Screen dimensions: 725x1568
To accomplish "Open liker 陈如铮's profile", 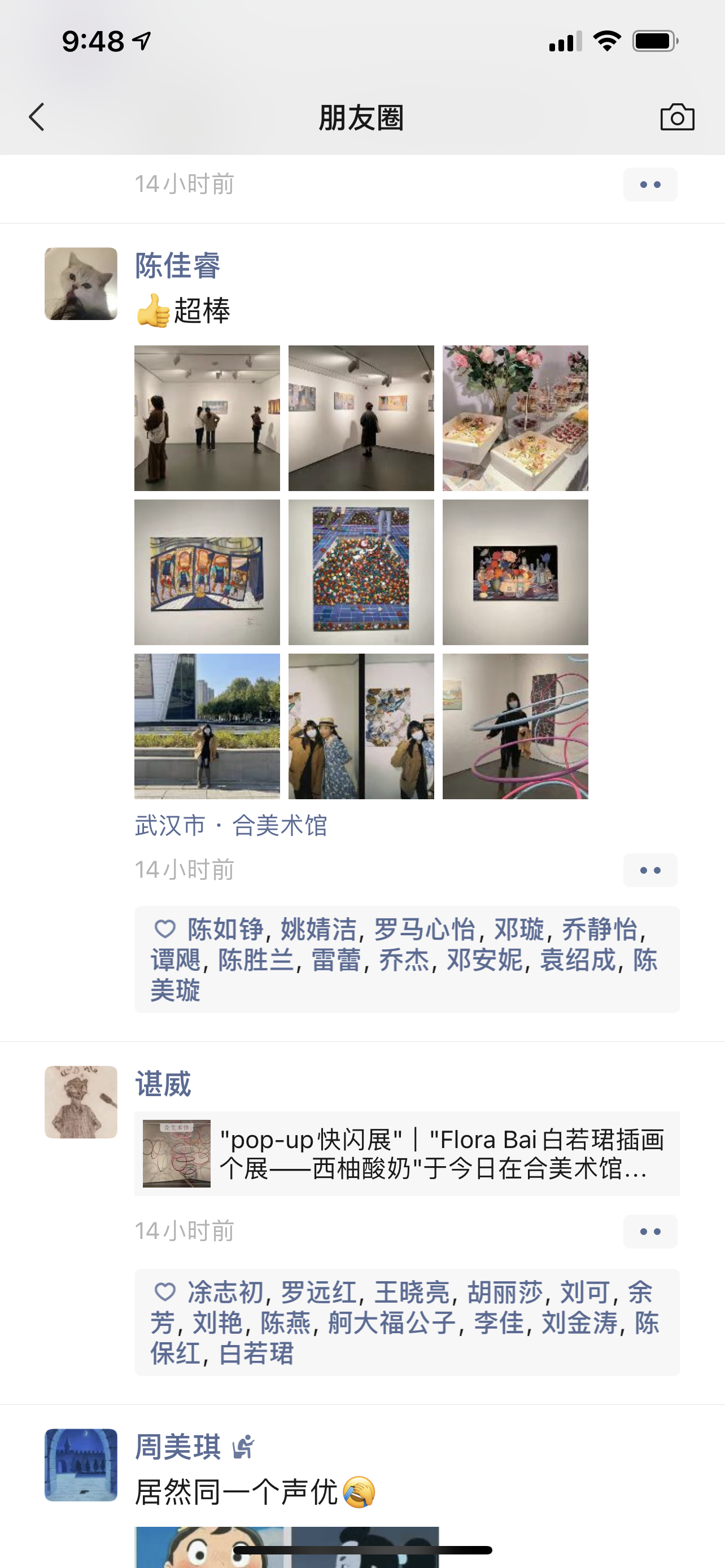I will click(x=225, y=930).
